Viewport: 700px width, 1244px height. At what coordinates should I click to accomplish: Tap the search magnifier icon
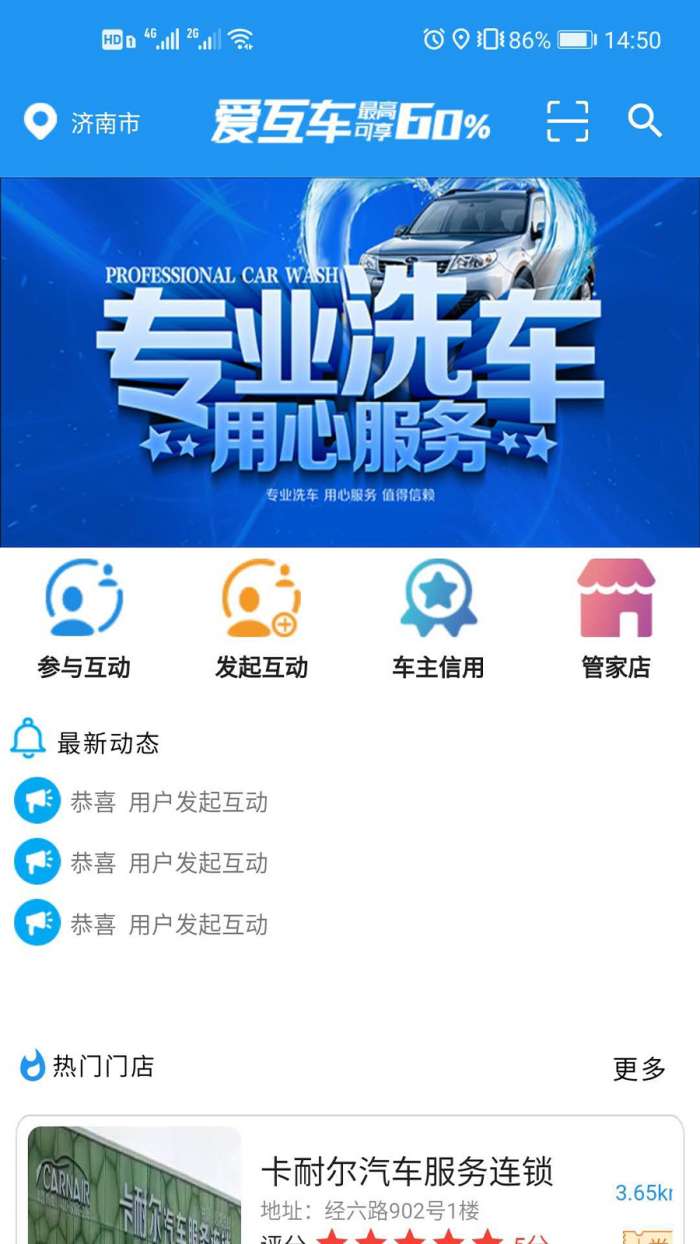(645, 121)
